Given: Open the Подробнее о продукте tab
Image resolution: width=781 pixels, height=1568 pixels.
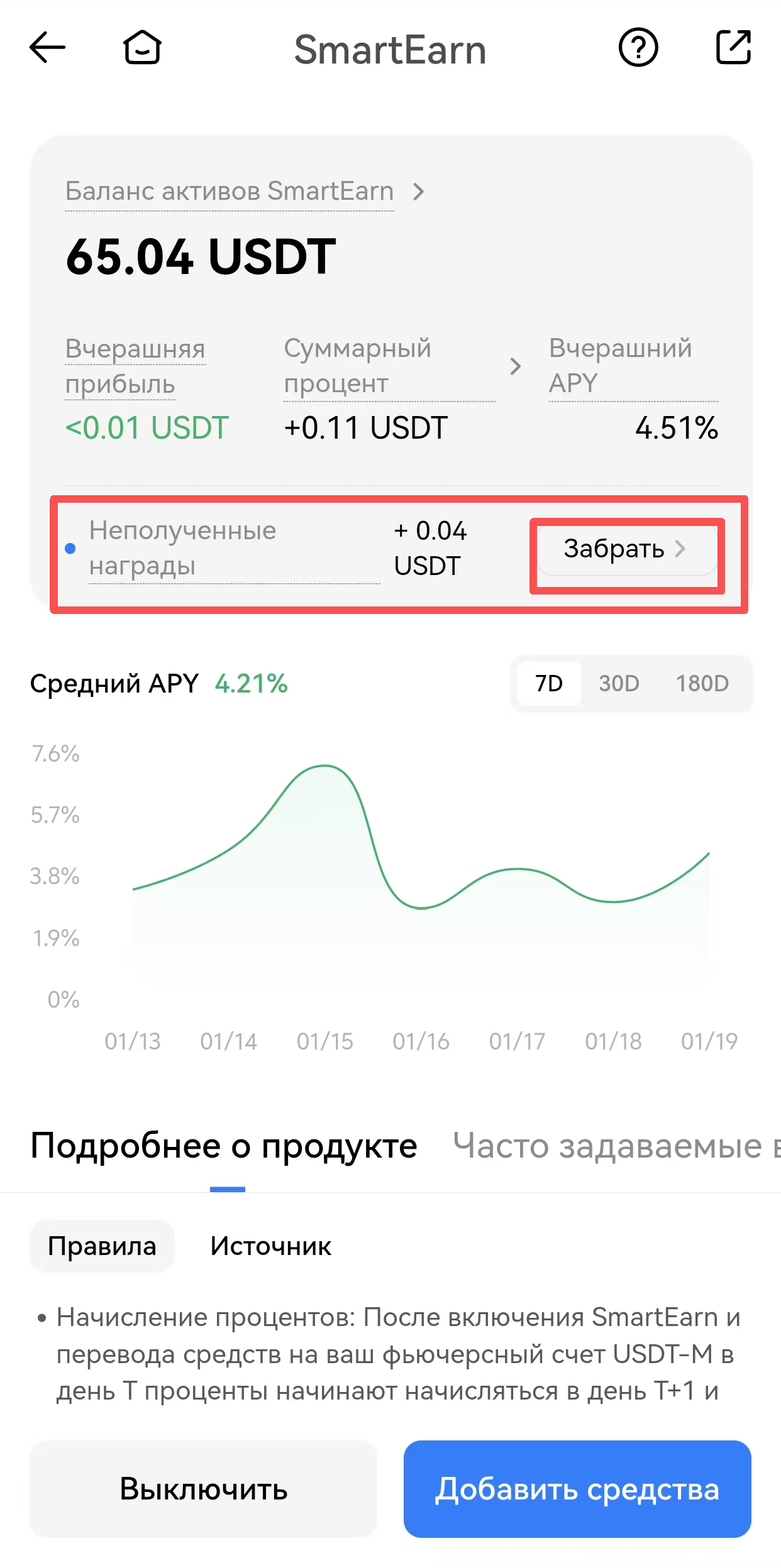Looking at the screenshot, I should click(224, 1146).
